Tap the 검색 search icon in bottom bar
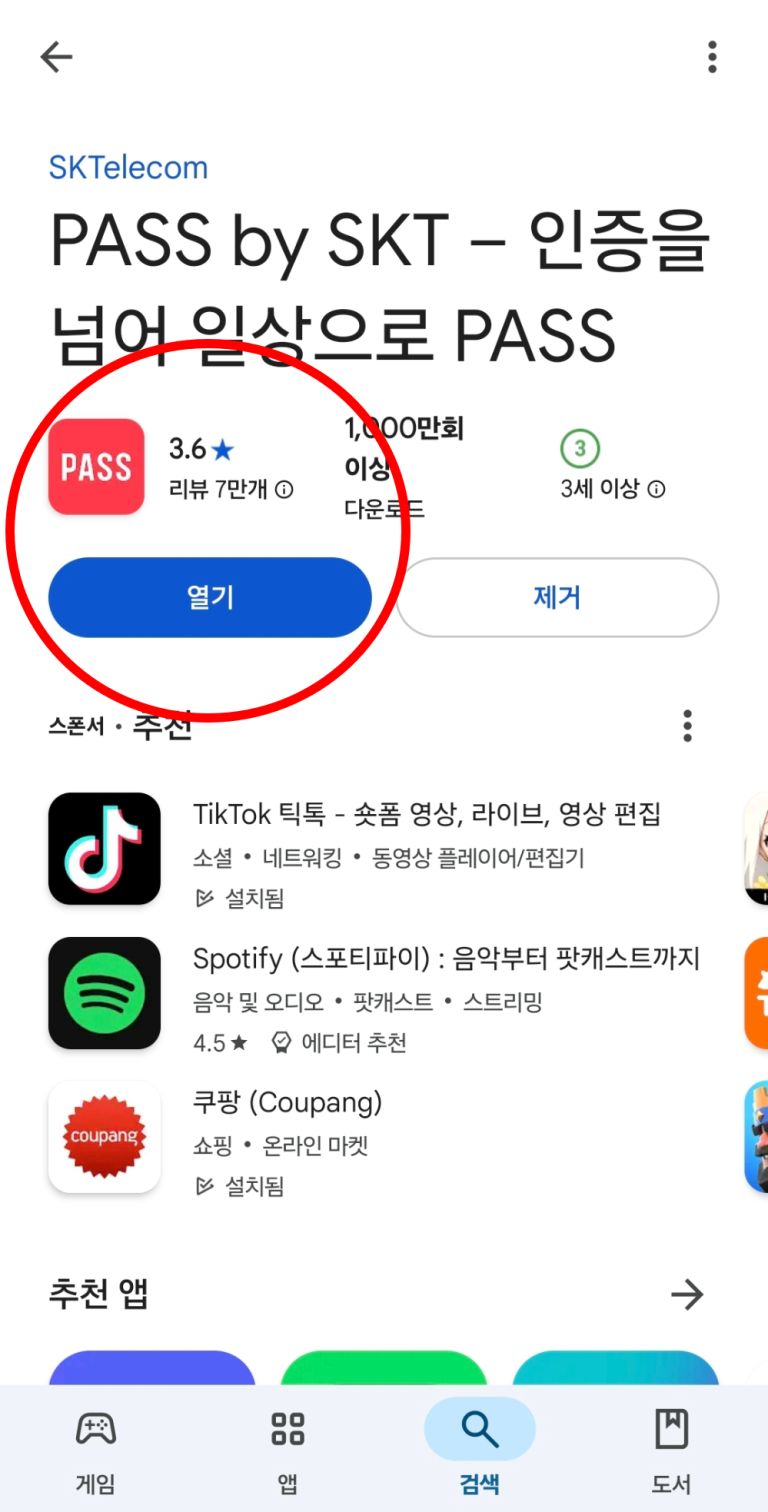Image resolution: width=768 pixels, height=1512 pixels. [x=479, y=1429]
